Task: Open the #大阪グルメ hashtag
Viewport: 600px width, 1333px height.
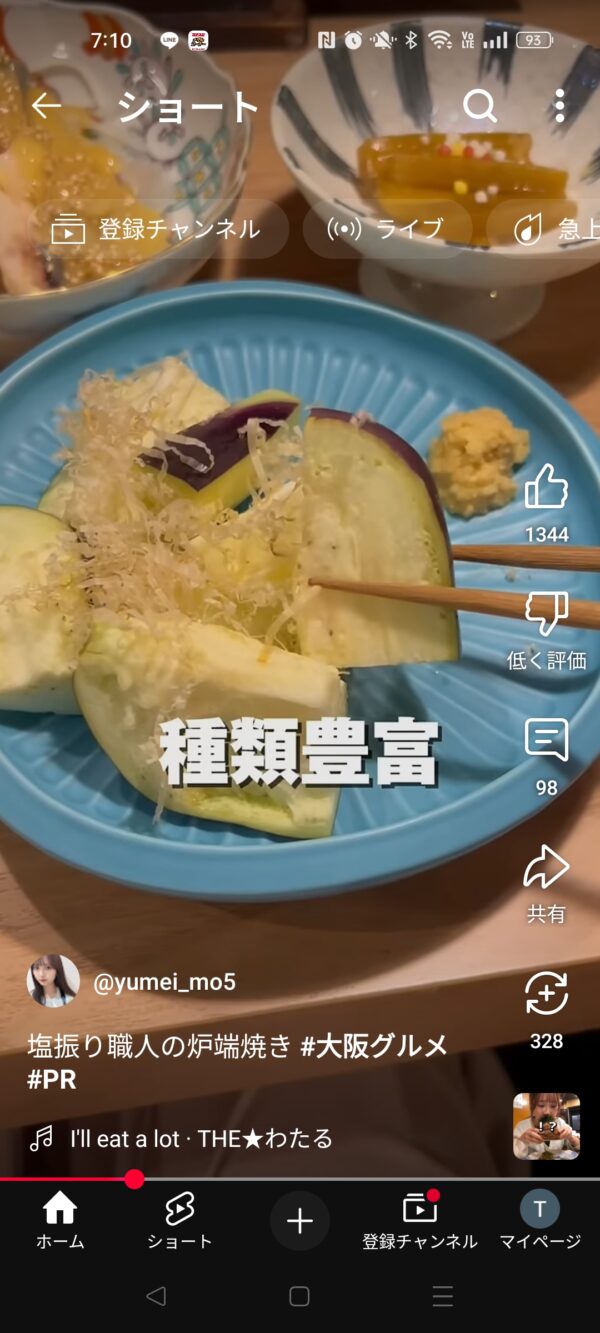Action: pos(374,1046)
